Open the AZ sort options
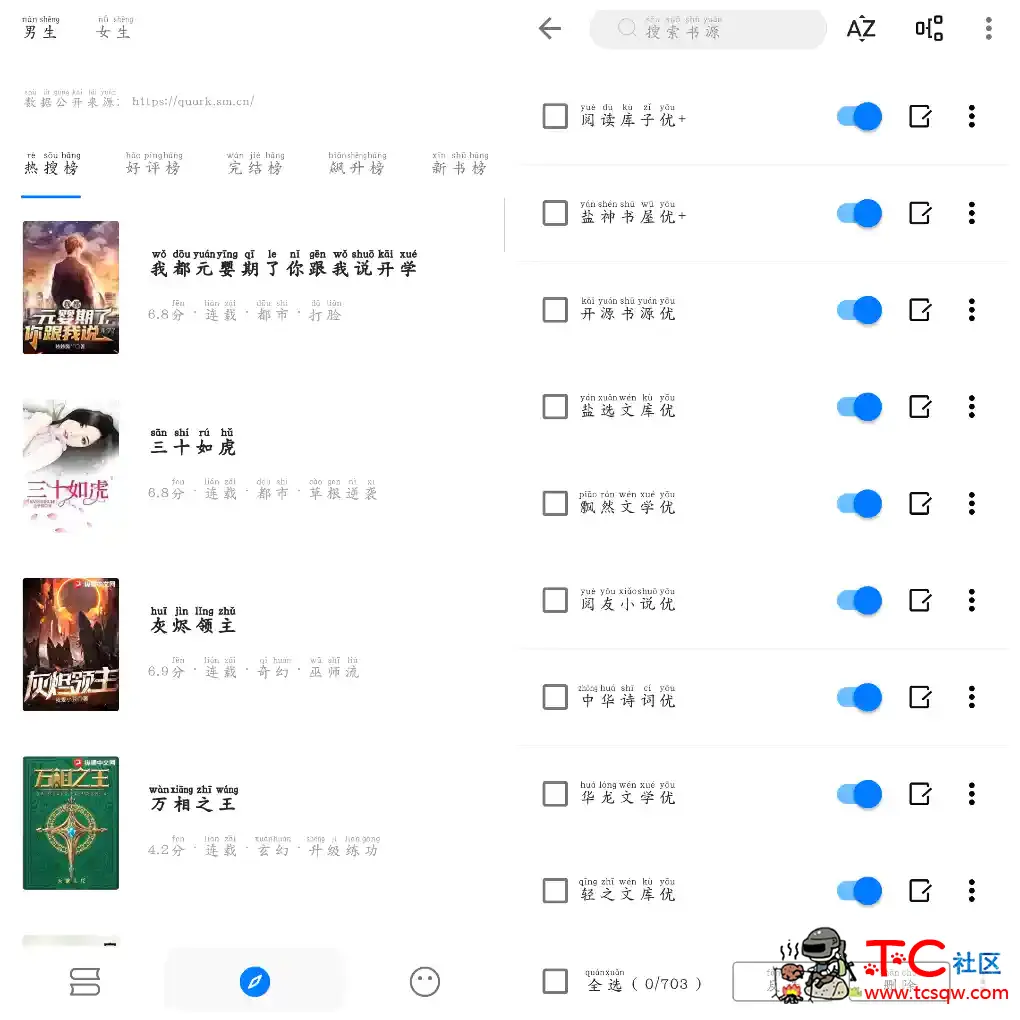Image resolution: width=1020 pixels, height=1020 pixels. (x=860, y=29)
